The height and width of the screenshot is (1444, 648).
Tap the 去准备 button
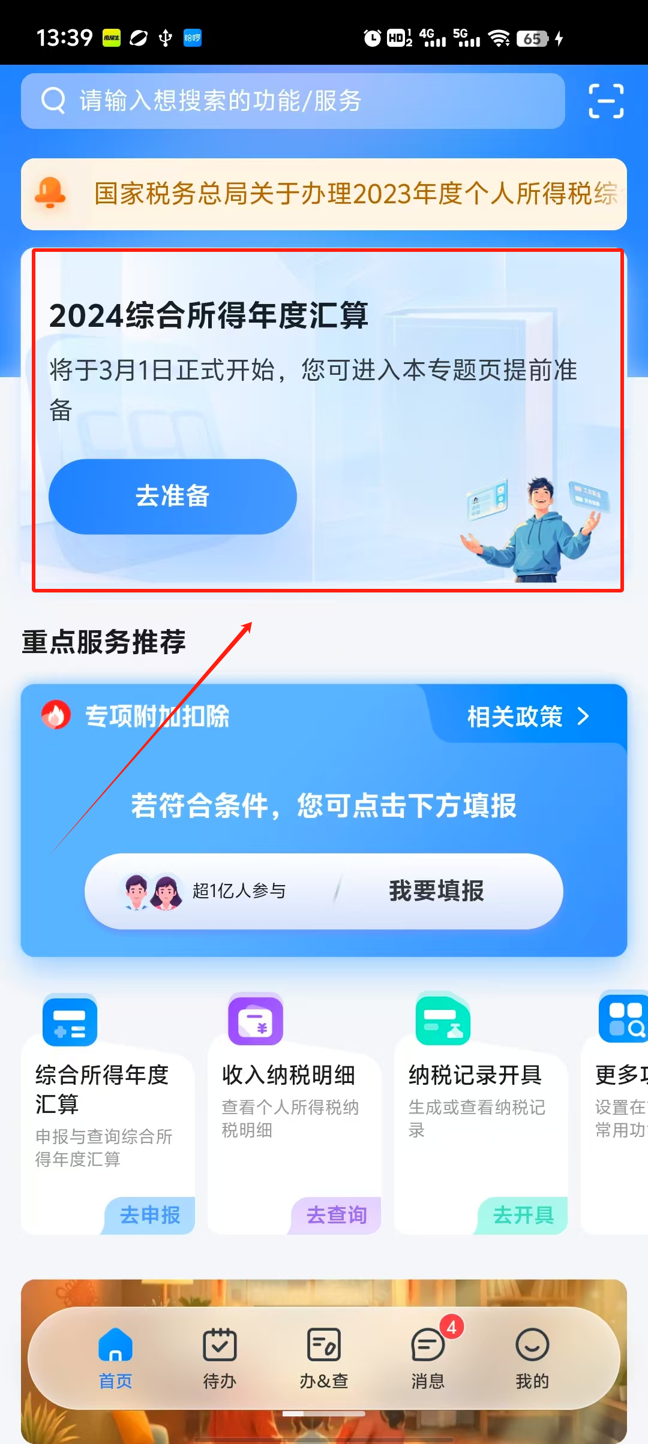click(x=173, y=496)
